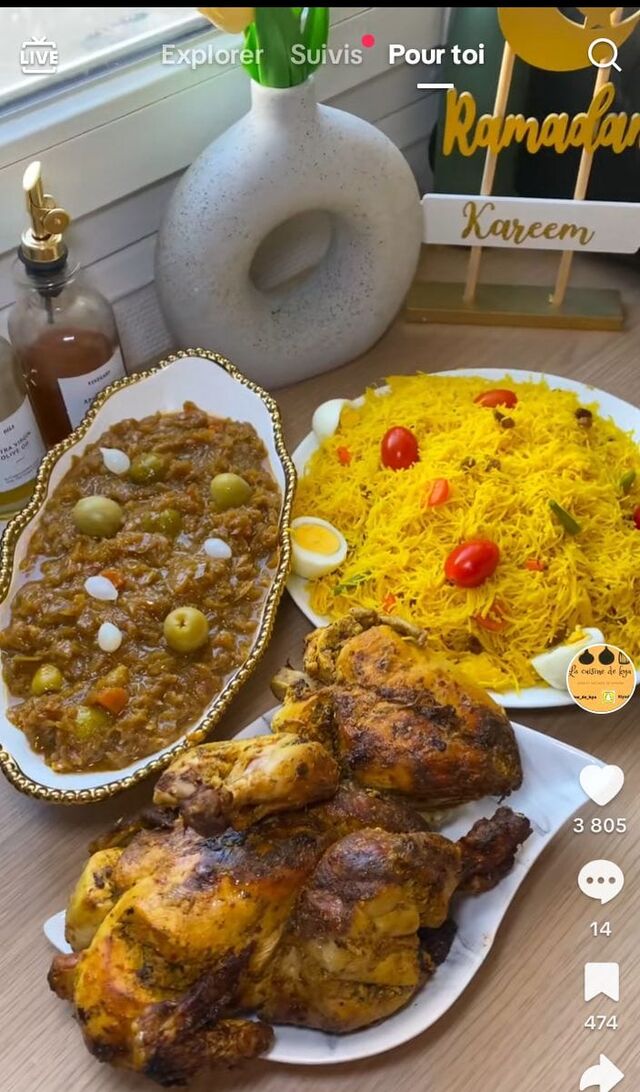Screen dimensions: 640x1092
Task: Bookmark this video to favorites
Action: [601, 981]
